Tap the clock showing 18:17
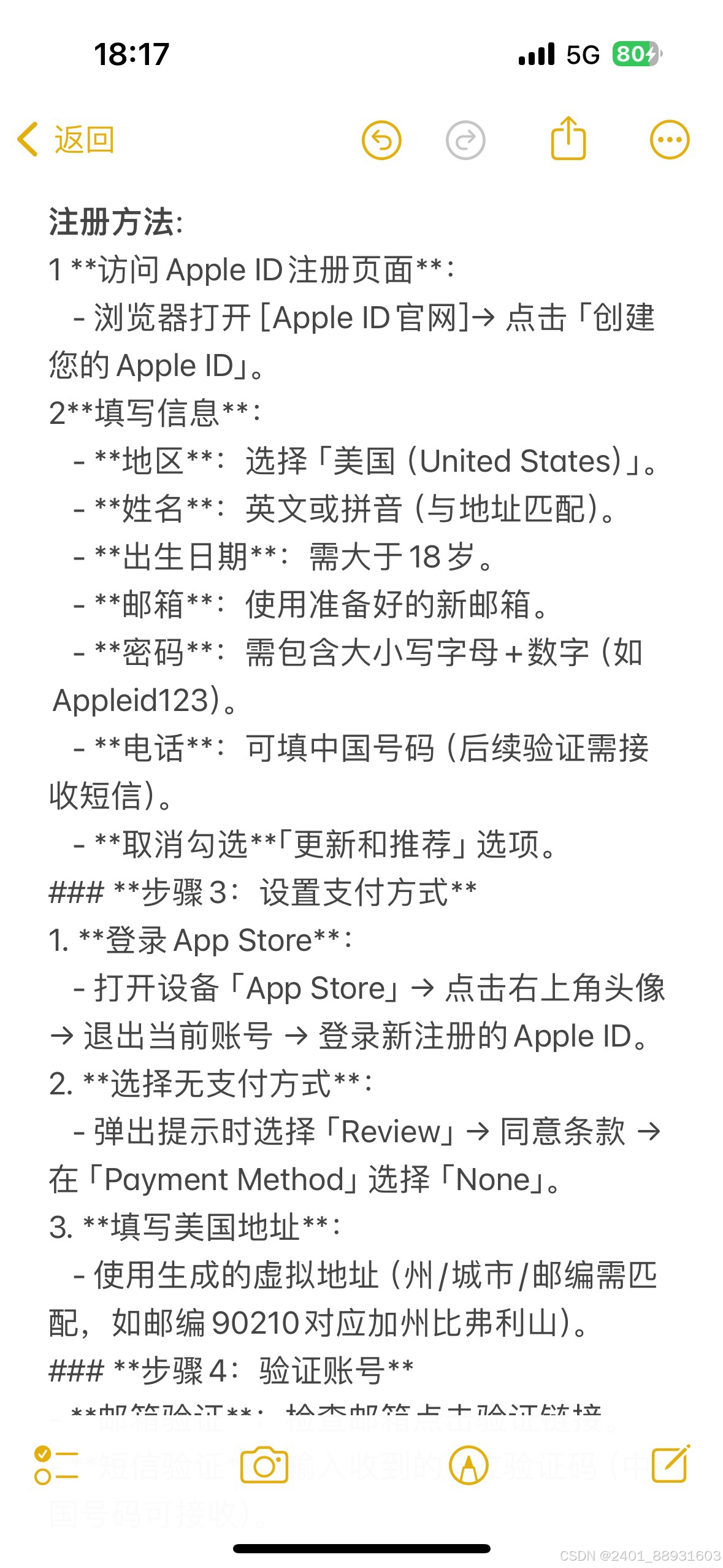Image resolution: width=723 pixels, height=1568 pixels. (130, 55)
